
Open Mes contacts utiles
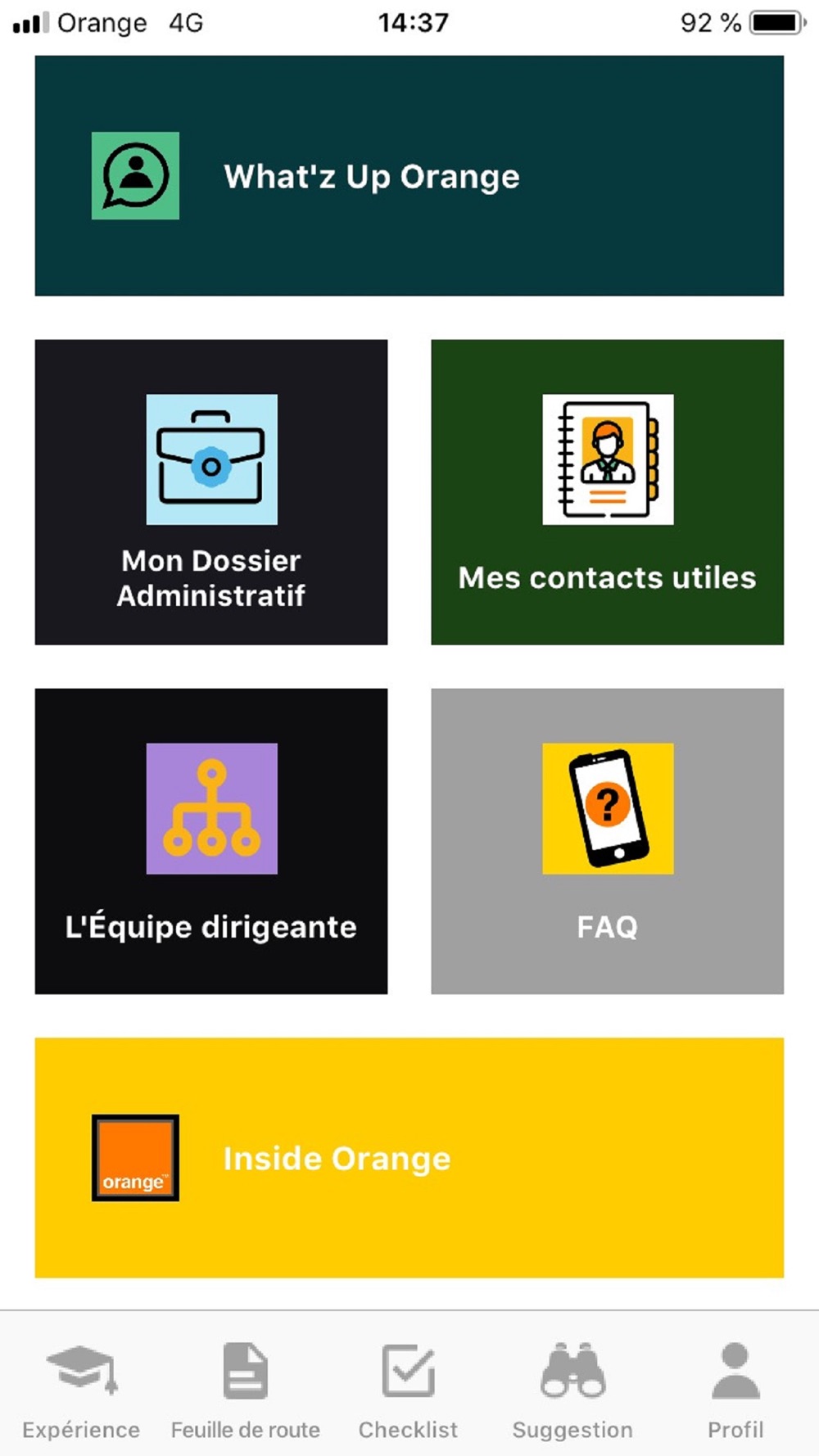pyautogui.click(x=607, y=491)
